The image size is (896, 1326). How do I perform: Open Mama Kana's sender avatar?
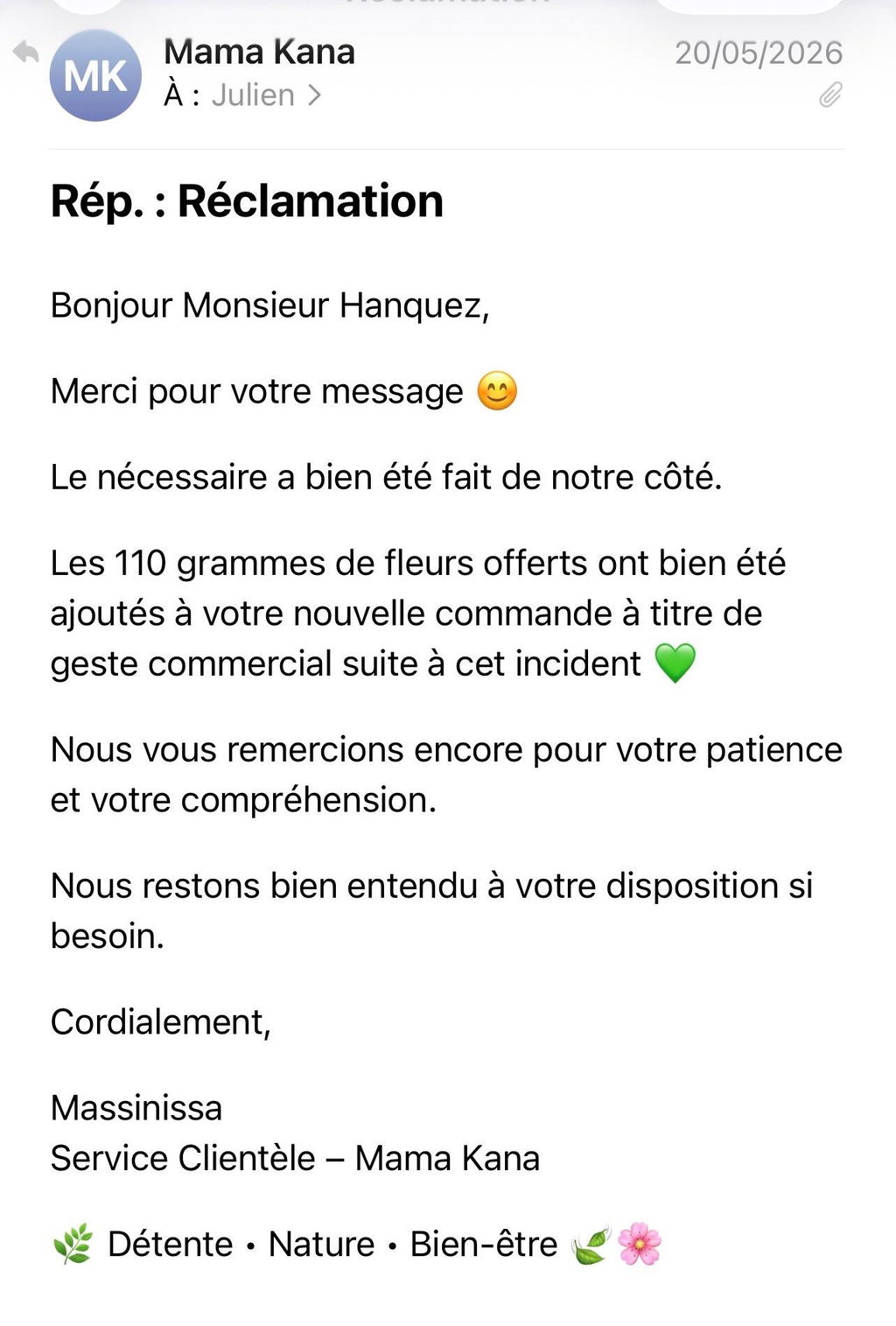pyautogui.click(x=95, y=75)
